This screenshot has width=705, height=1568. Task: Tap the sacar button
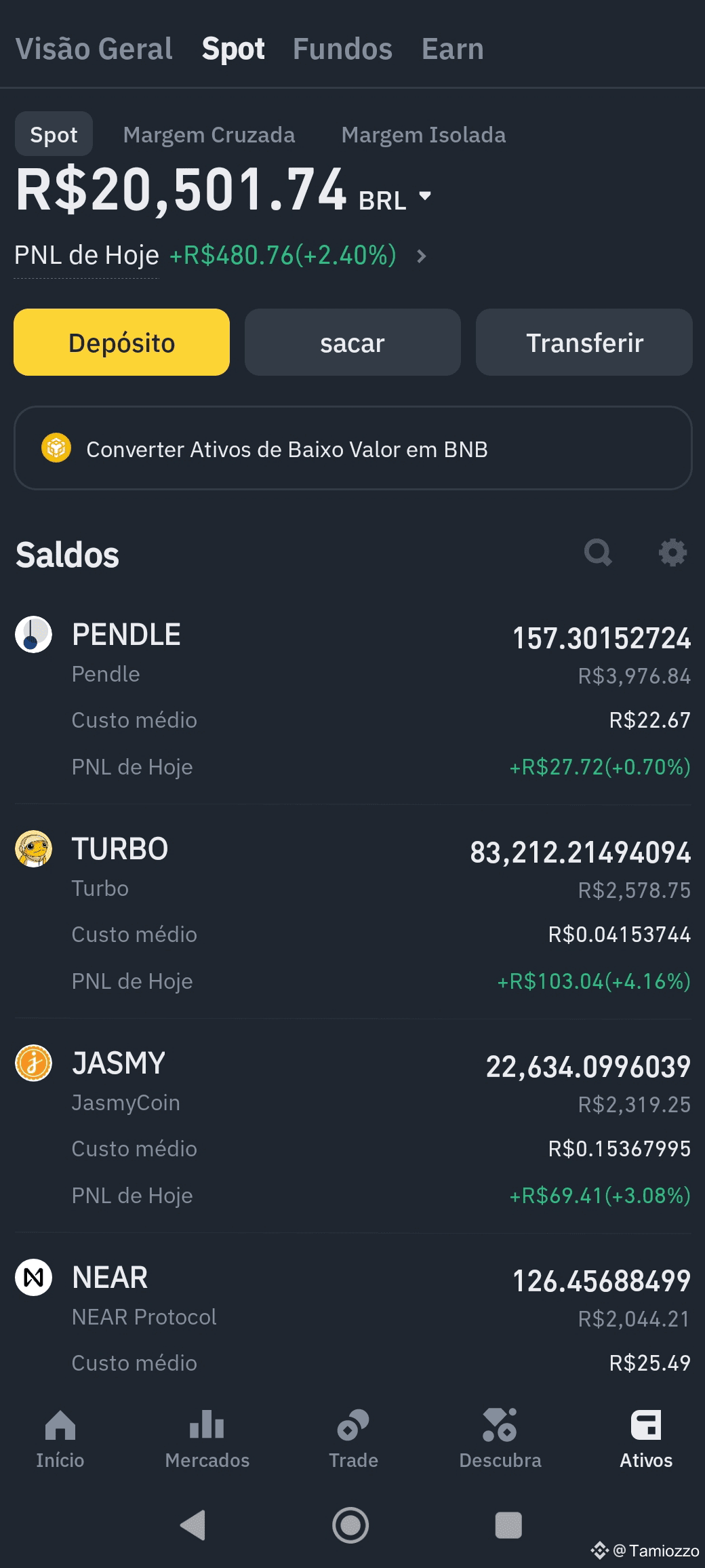pyautogui.click(x=352, y=342)
